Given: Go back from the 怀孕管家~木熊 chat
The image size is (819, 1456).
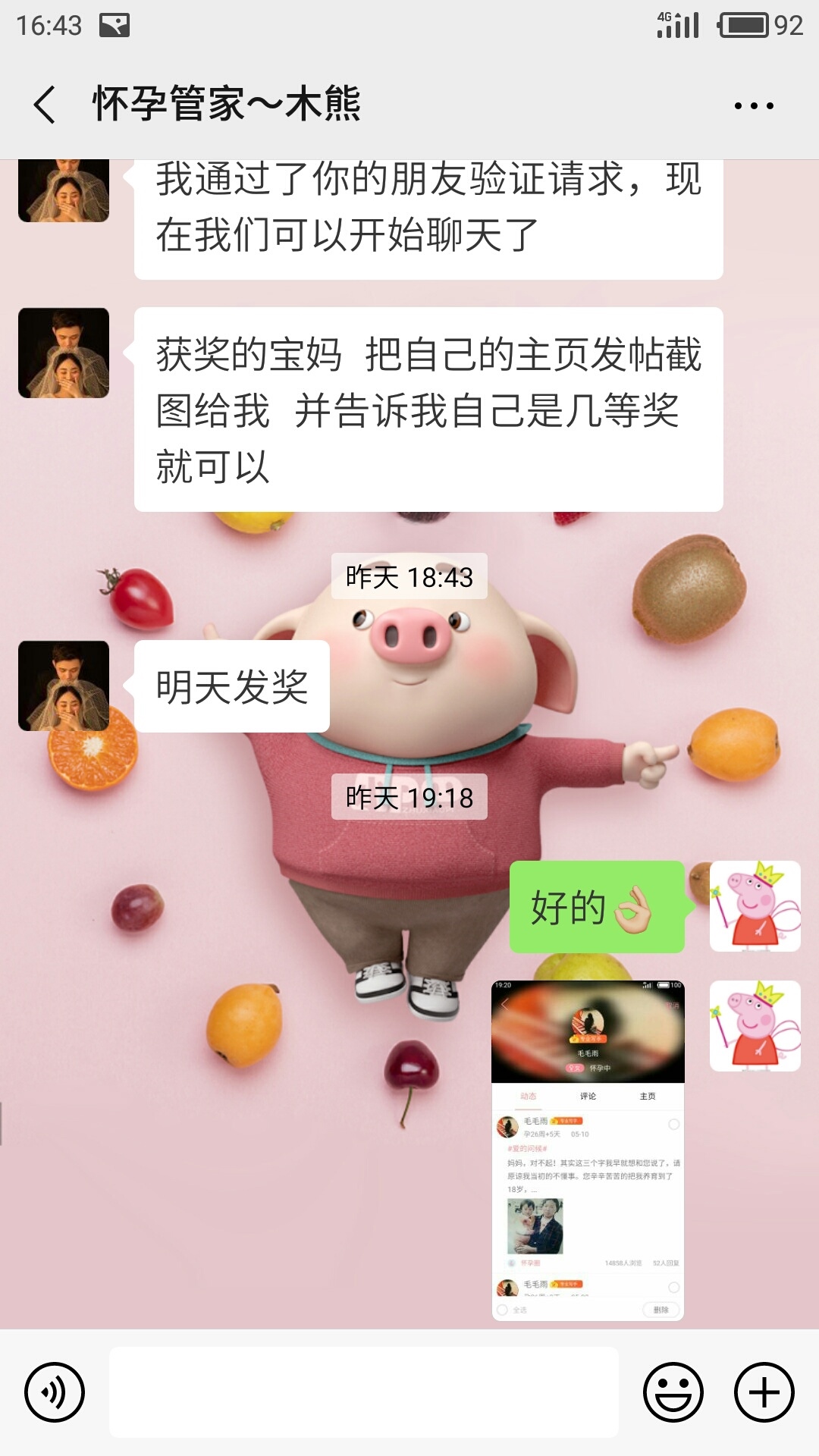Looking at the screenshot, I should coord(45,105).
